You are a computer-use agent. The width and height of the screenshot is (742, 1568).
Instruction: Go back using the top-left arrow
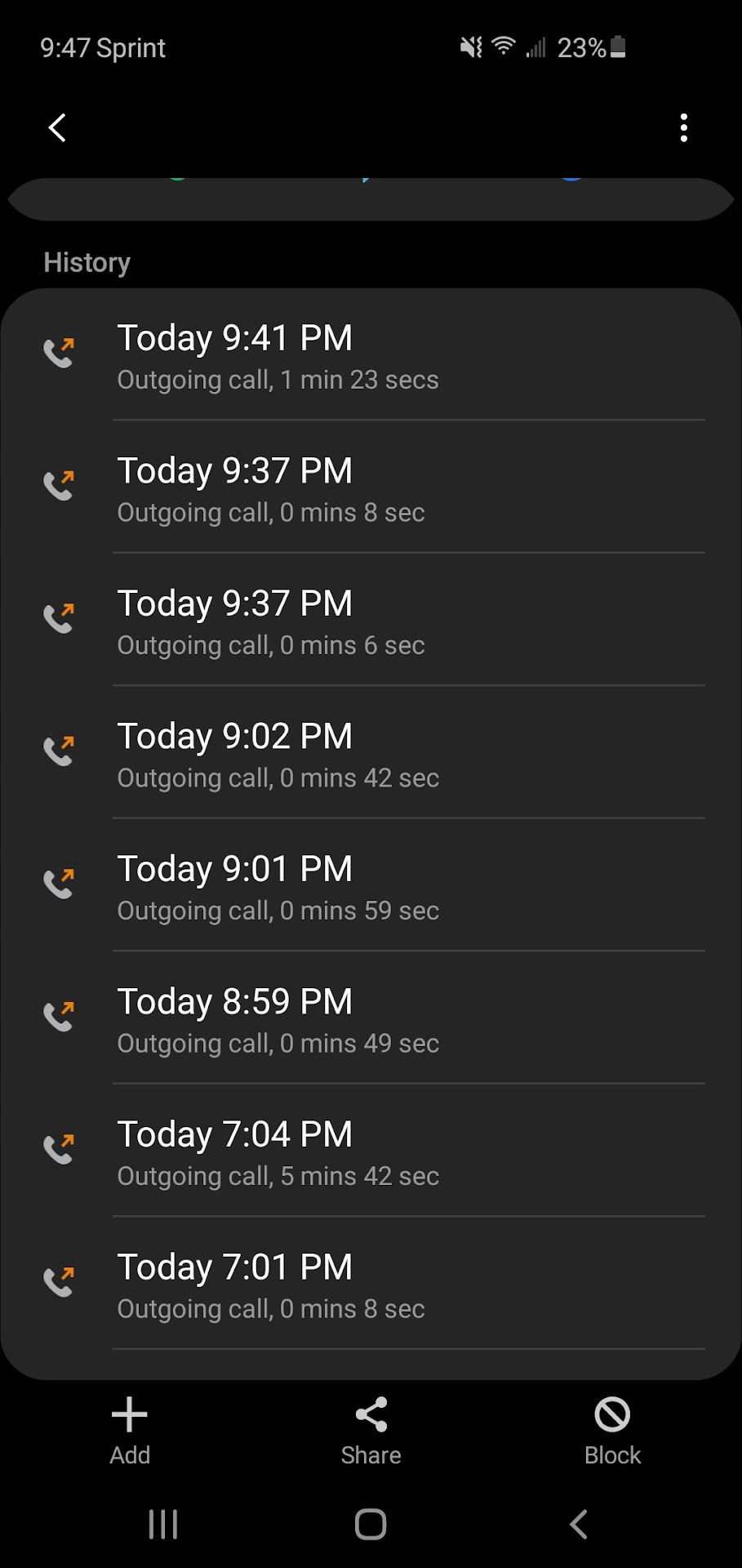click(57, 127)
